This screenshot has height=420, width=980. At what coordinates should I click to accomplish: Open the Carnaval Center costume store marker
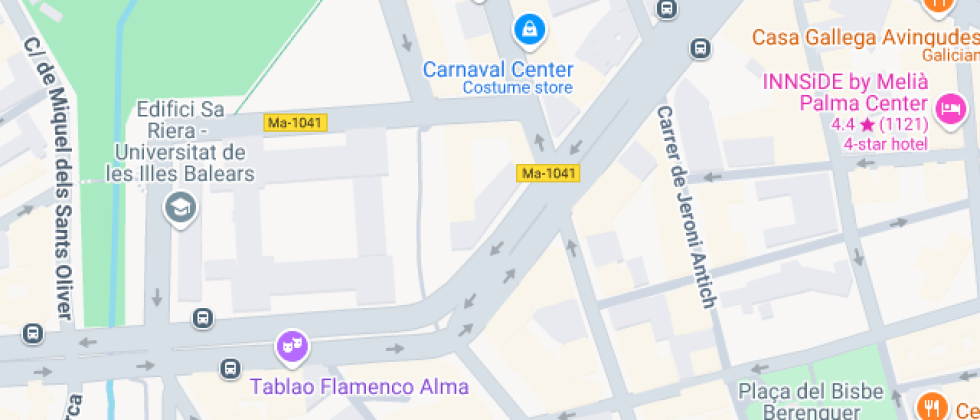coord(529,30)
